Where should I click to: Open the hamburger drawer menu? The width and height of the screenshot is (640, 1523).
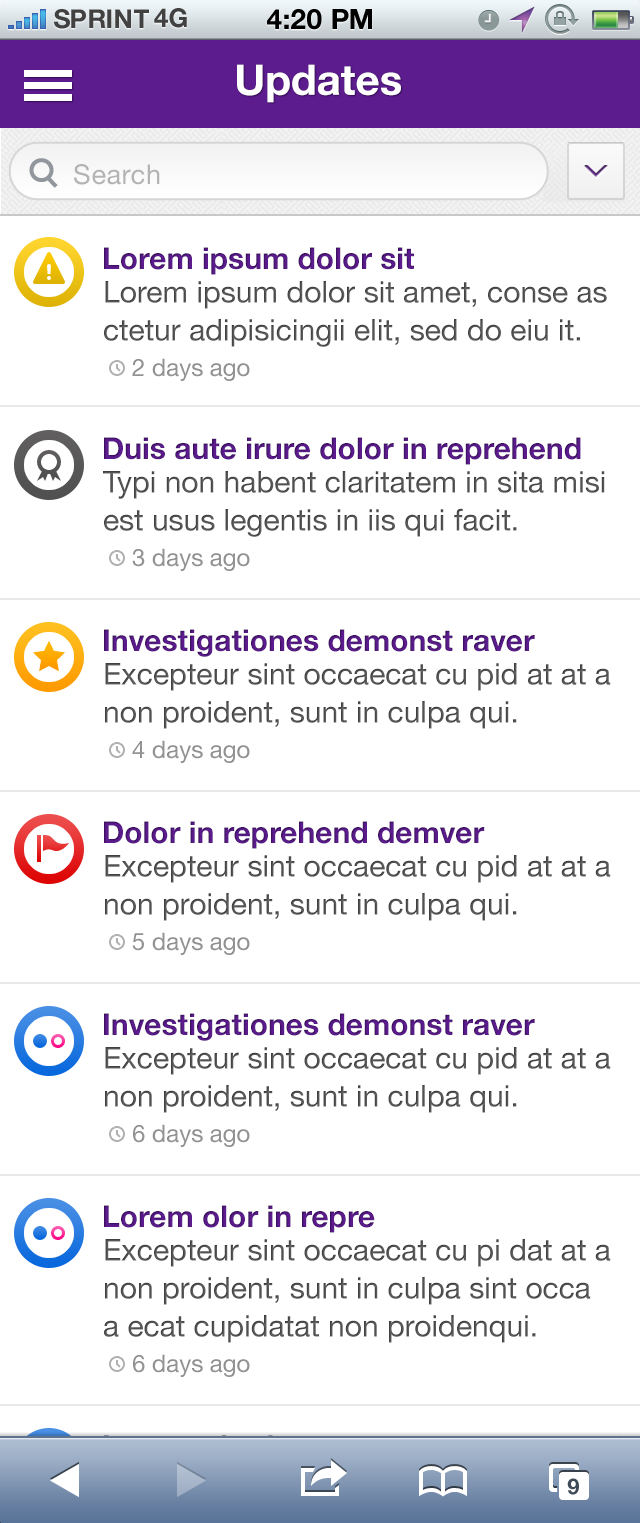48,85
